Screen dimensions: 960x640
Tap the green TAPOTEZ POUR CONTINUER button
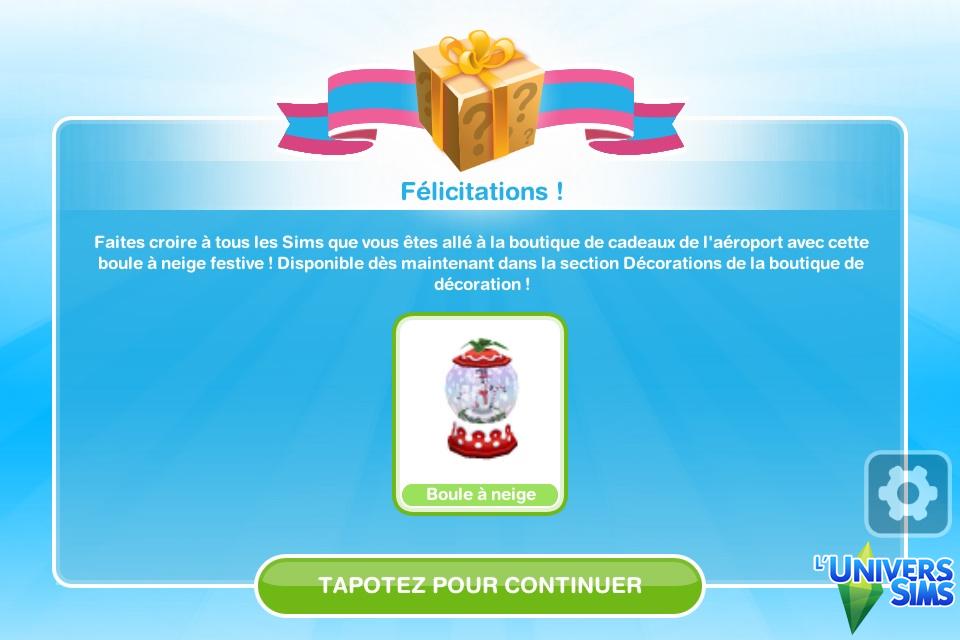coord(480,585)
